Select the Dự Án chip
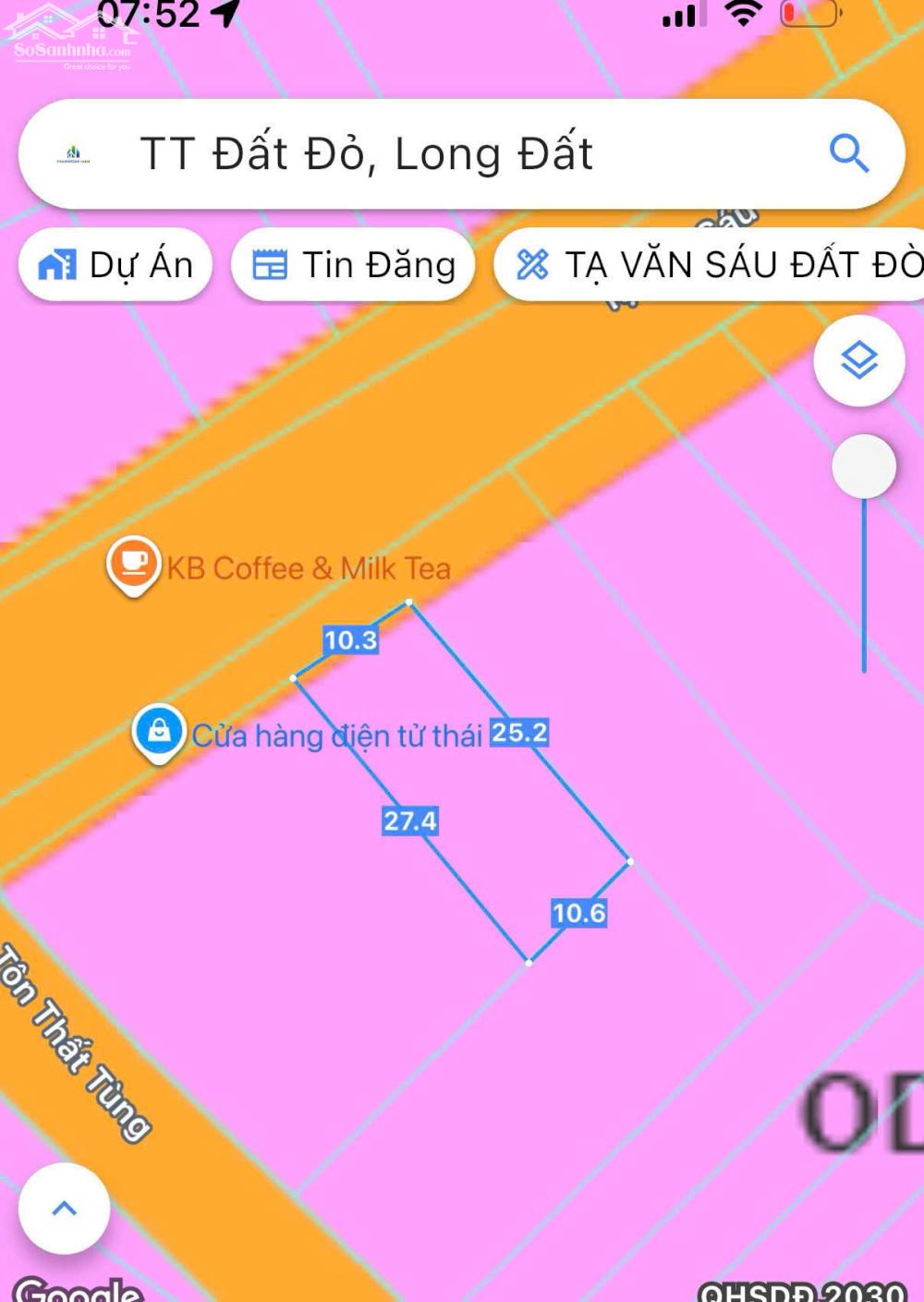Viewport: 924px width, 1302px height. point(115,265)
